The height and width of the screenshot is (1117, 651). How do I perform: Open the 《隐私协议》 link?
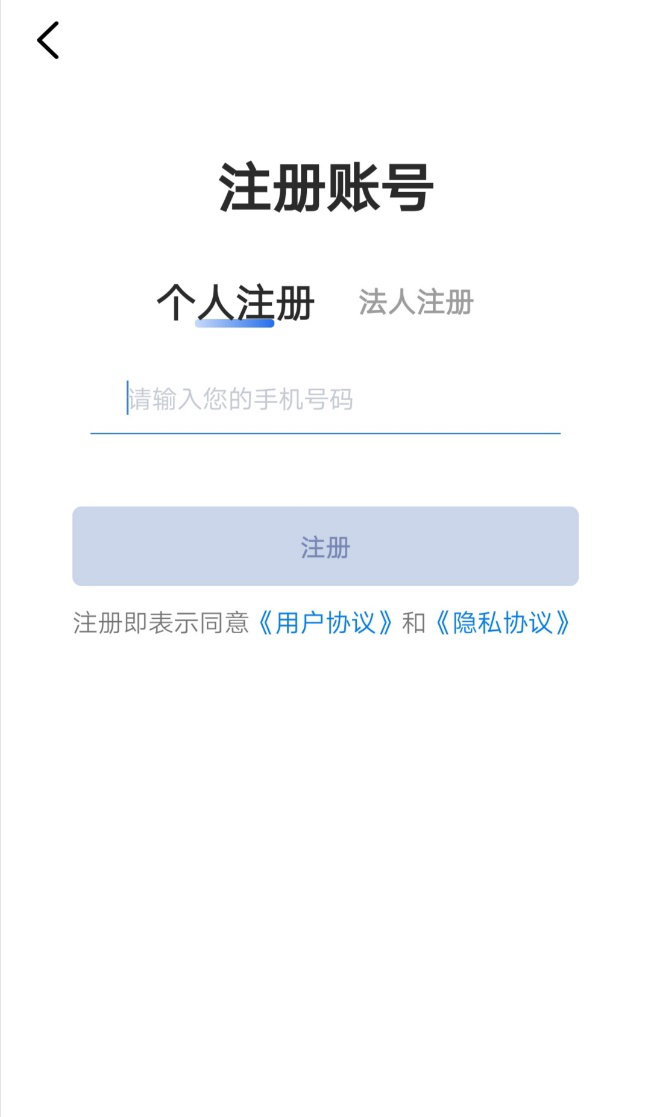coord(503,623)
